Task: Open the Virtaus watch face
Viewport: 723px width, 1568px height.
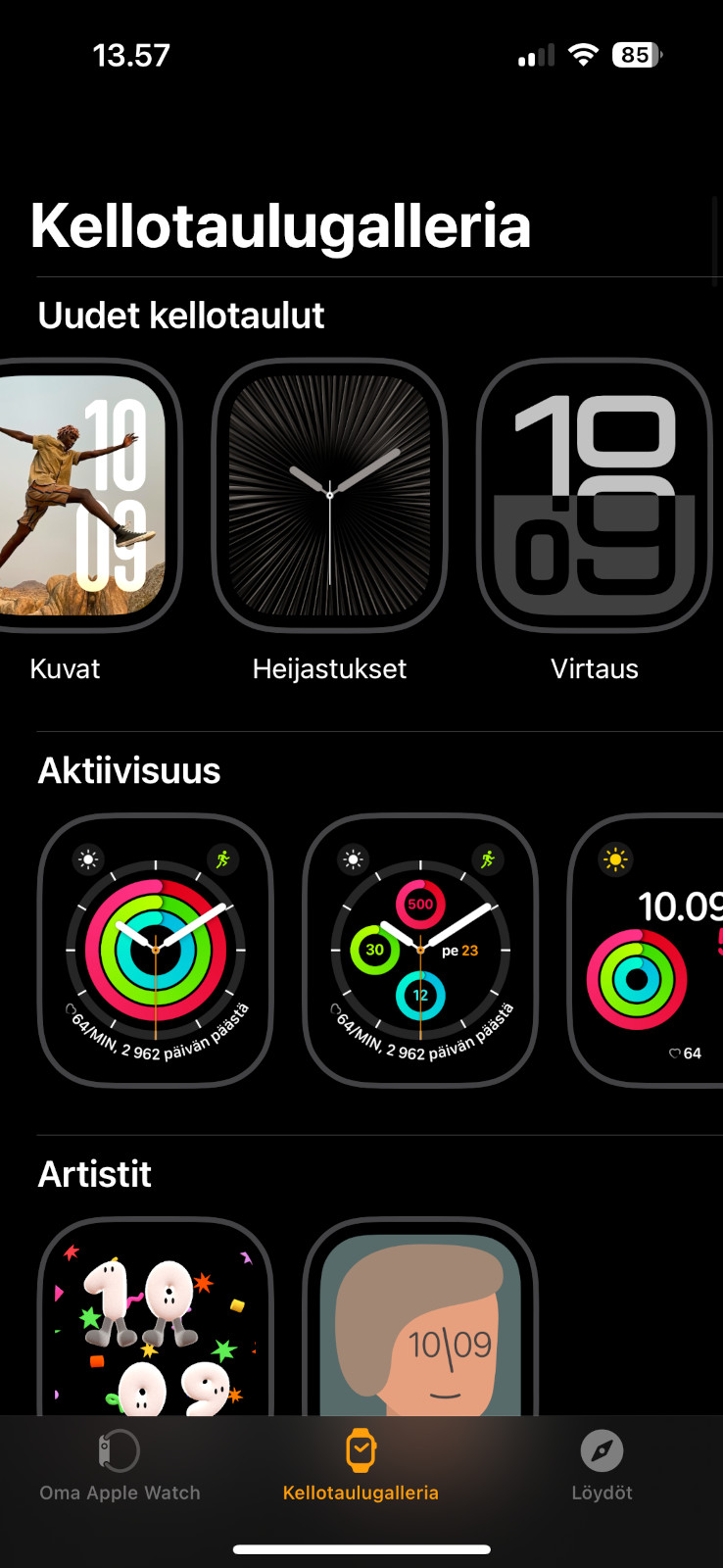Action: [x=595, y=496]
